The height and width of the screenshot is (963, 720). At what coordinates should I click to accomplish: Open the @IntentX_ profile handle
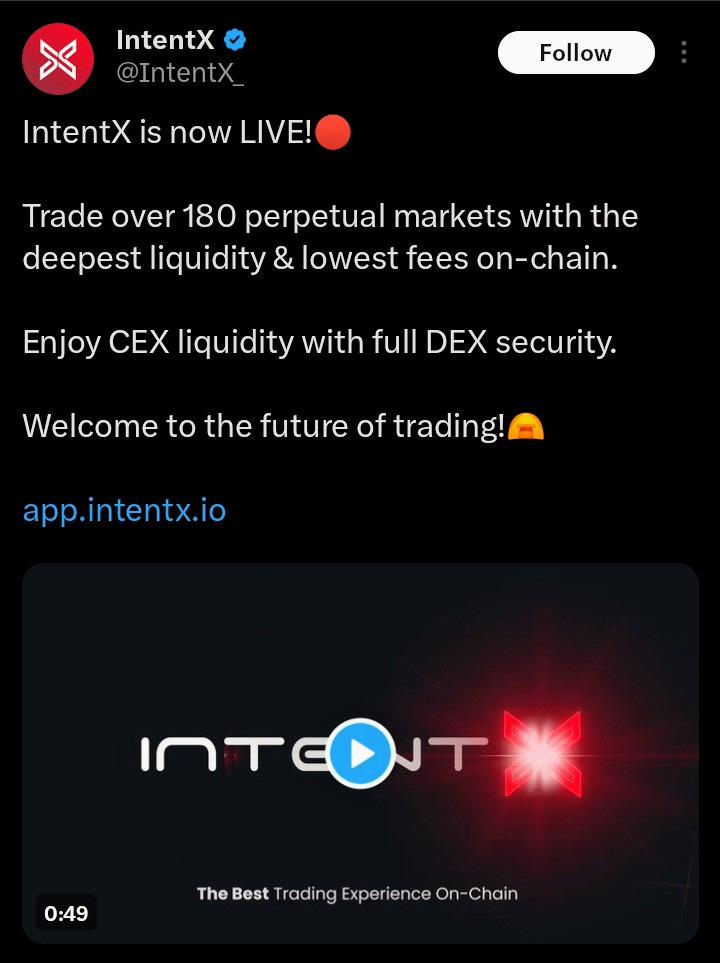pyautogui.click(x=180, y=73)
